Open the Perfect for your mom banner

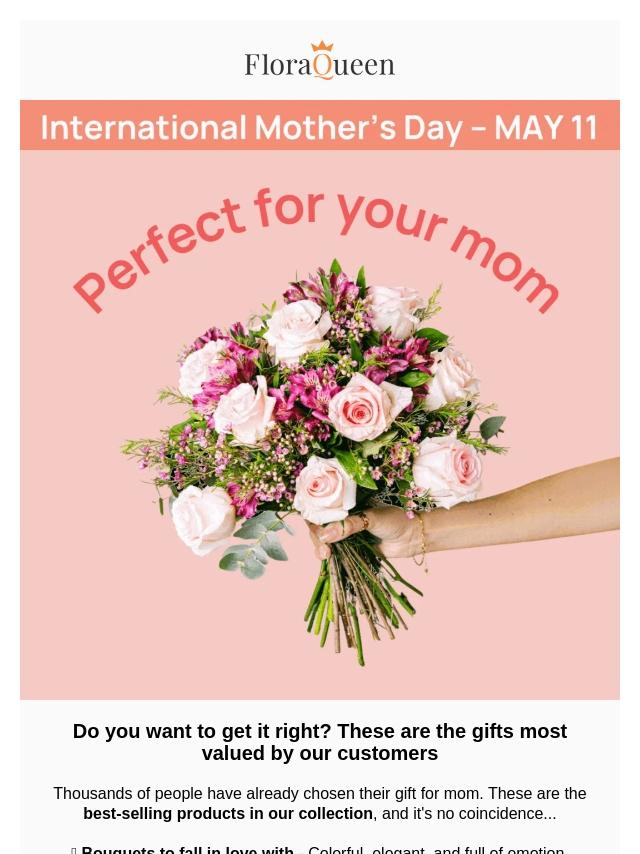[x=320, y=425]
